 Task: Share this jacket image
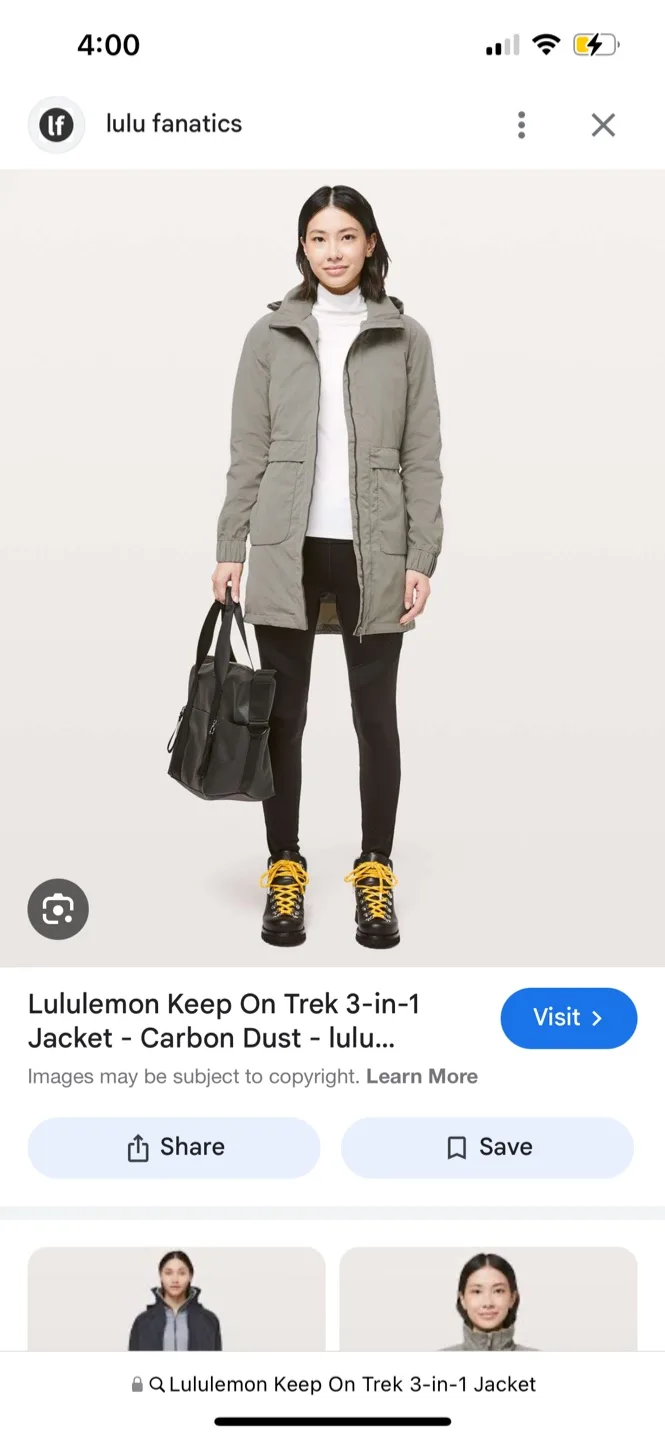[174, 1147]
